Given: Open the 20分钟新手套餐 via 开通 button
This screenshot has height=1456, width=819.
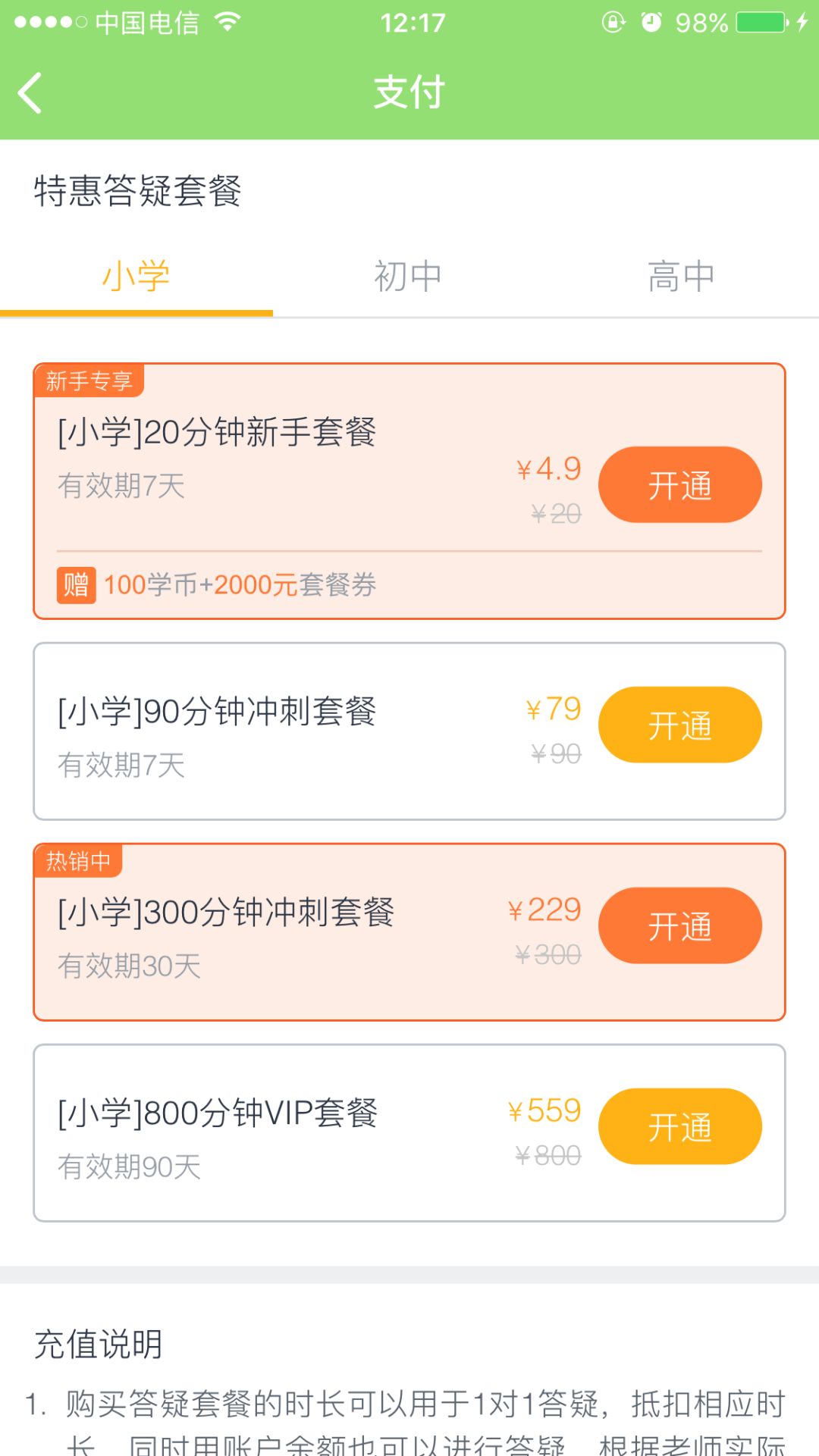Looking at the screenshot, I should pyautogui.click(x=679, y=484).
